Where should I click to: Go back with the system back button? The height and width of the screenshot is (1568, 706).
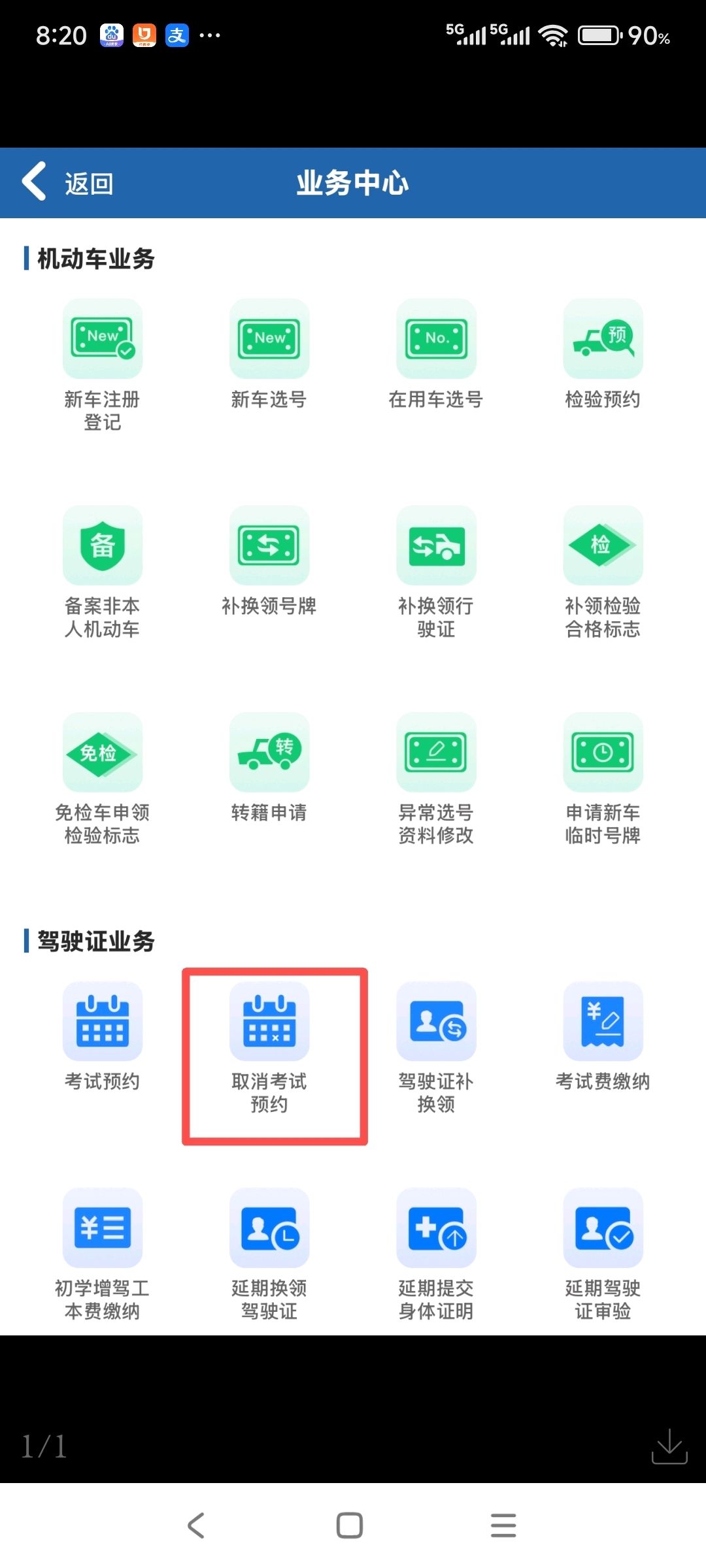click(196, 1526)
